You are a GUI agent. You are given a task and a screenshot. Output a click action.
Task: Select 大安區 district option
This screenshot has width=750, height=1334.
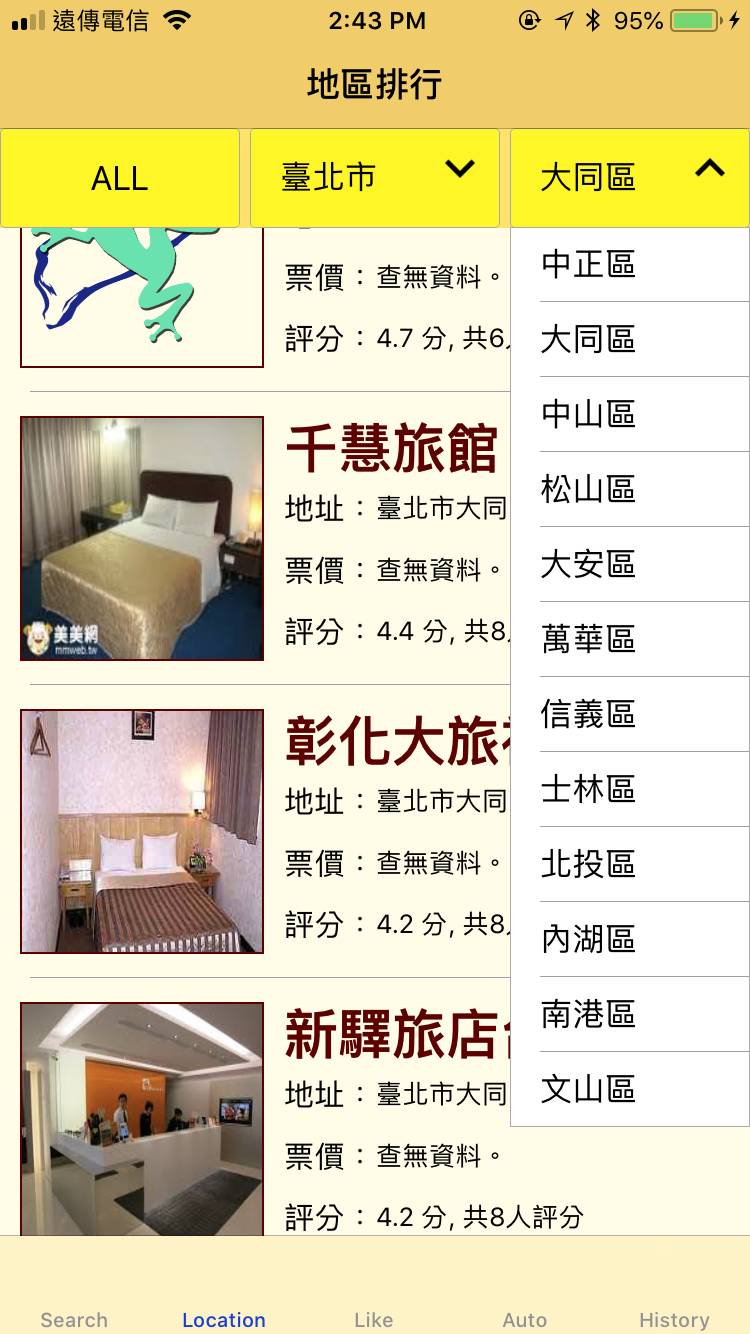pyautogui.click(x=630, y=564)
